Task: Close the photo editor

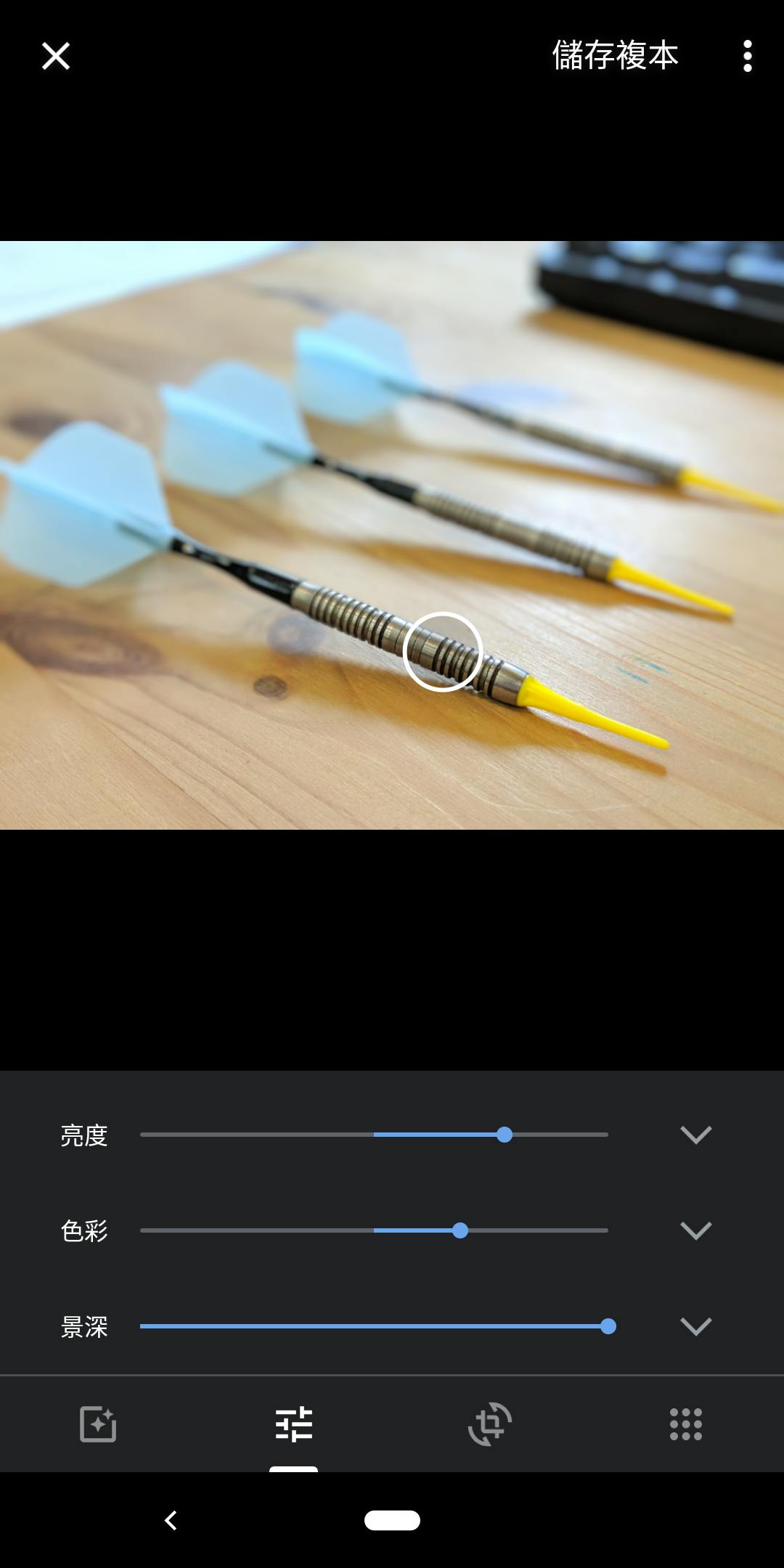Action: tap(56, 56)
